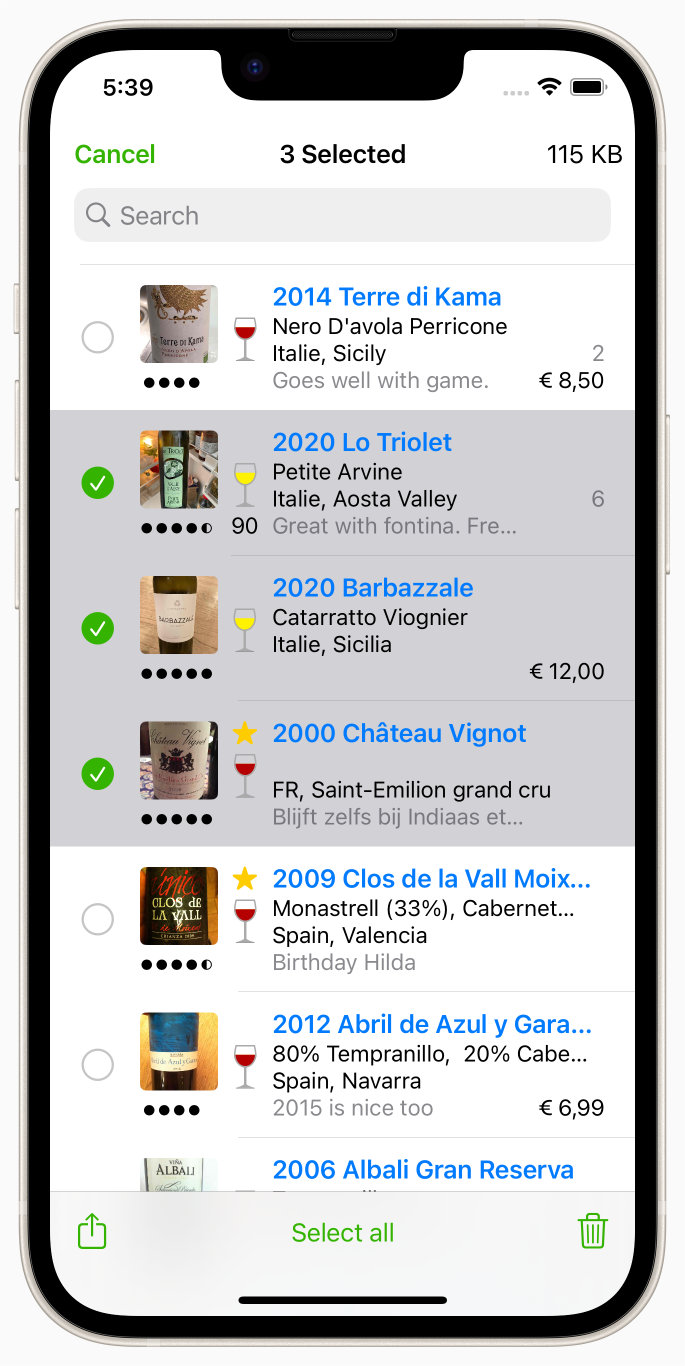The width and height of the screenshot is (685, 1366).
Task: Deselect 2000 Château Vignot
Action: click(x=97, y=773)
